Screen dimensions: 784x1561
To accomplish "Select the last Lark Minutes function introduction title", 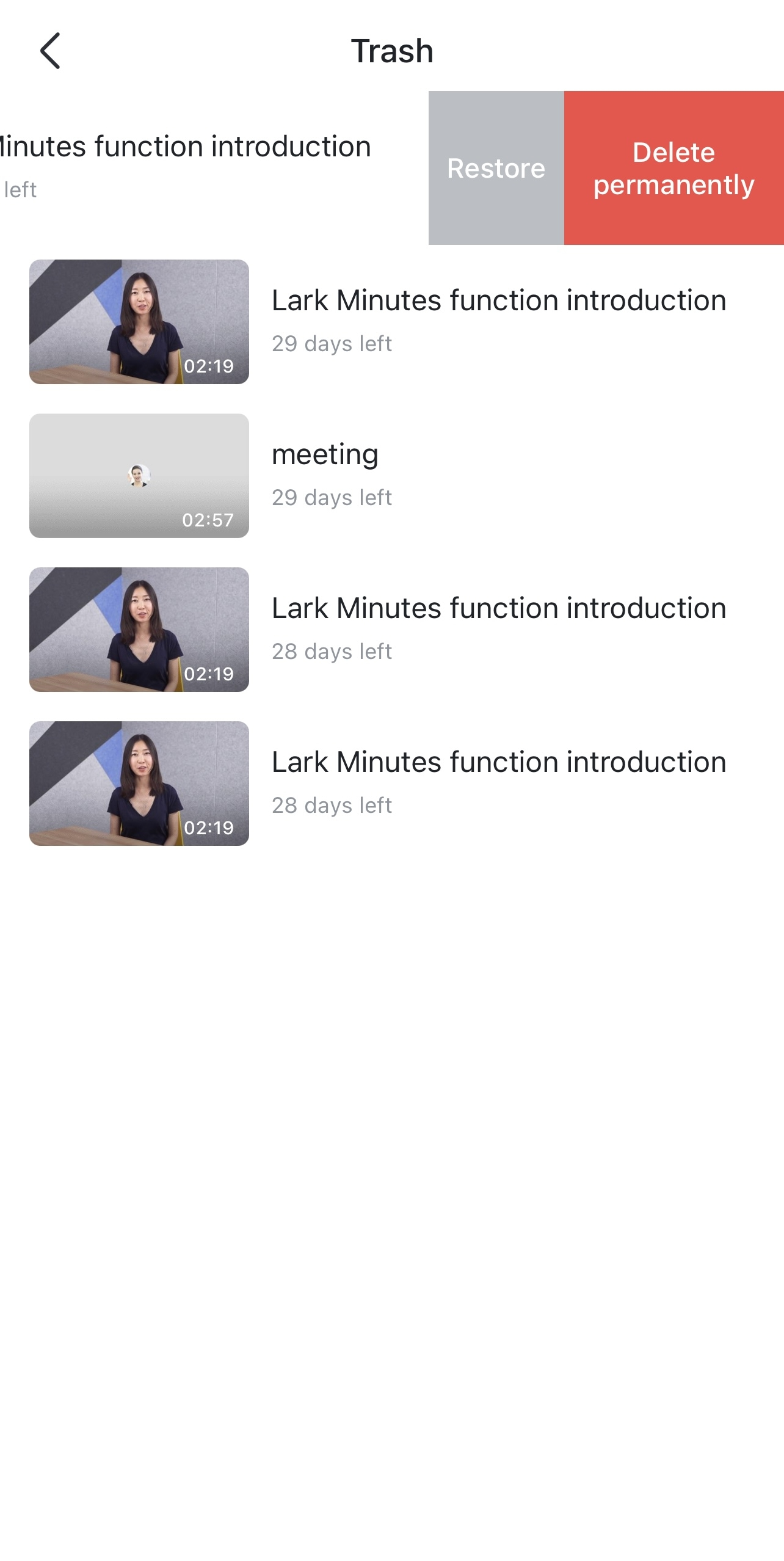I will pyautogui.click(x=499, y=762).
